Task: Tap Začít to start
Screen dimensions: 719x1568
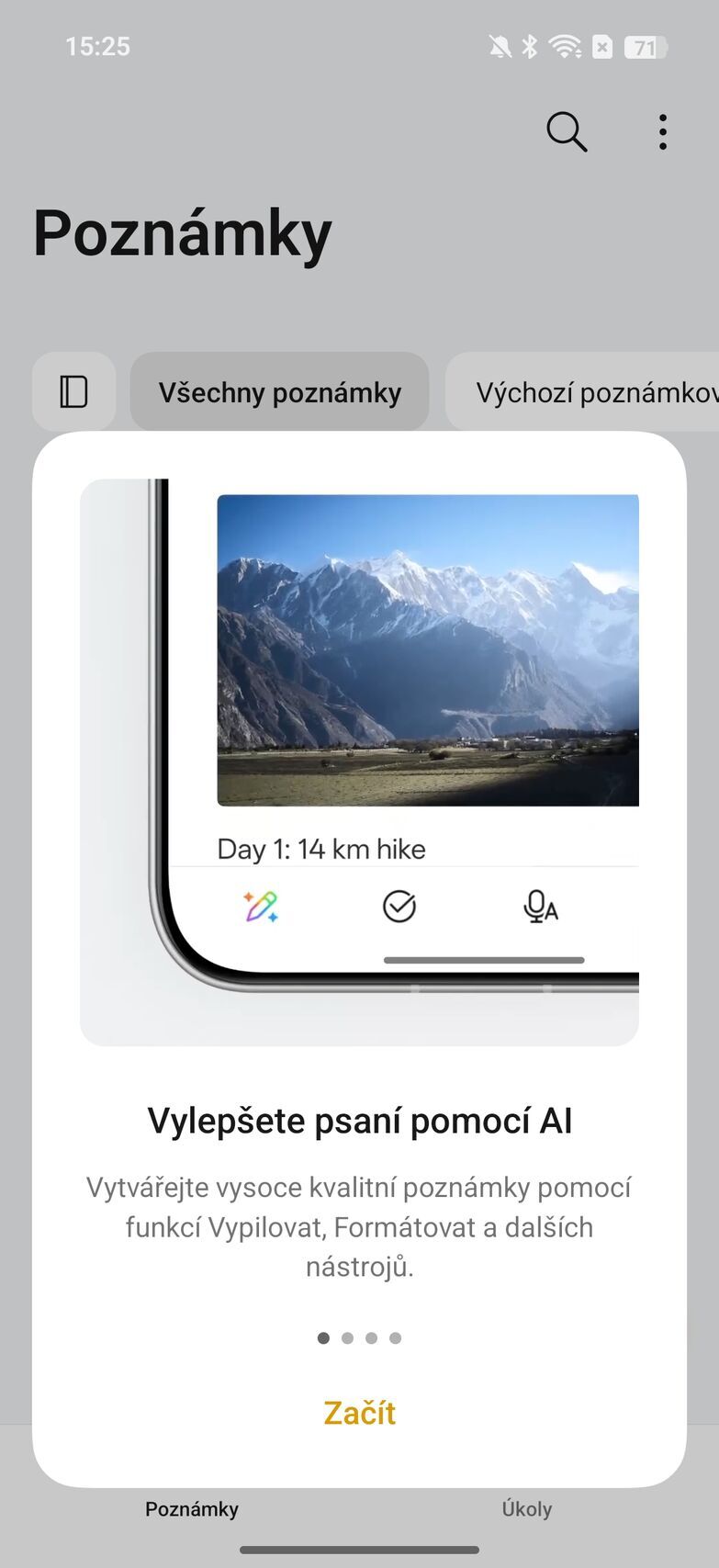Action: click(x=359, y=1413)
